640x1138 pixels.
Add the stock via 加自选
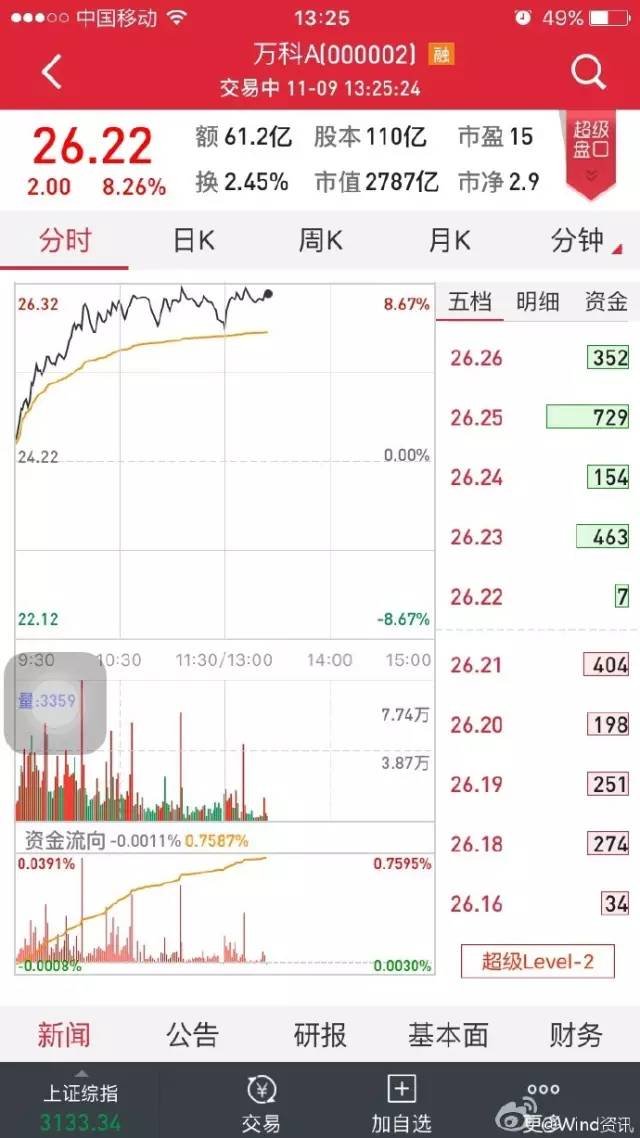coord(401,1102)
